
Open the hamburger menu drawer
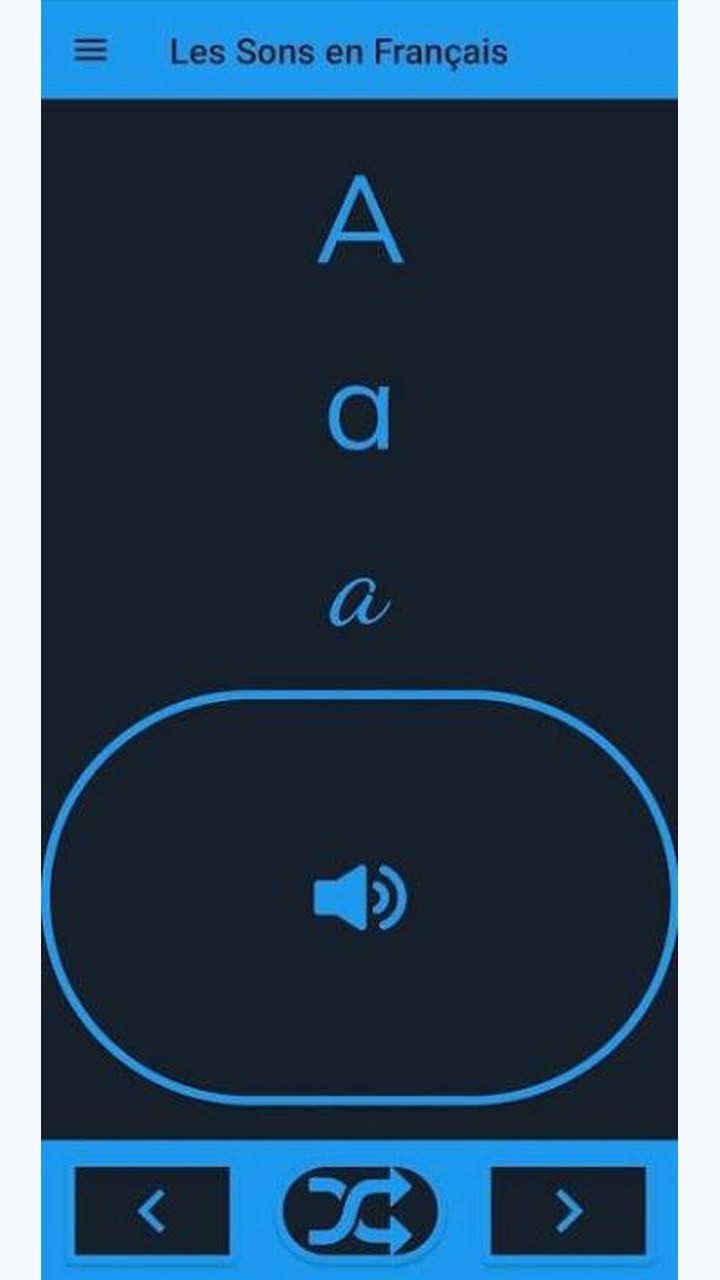tap(91, 50)
